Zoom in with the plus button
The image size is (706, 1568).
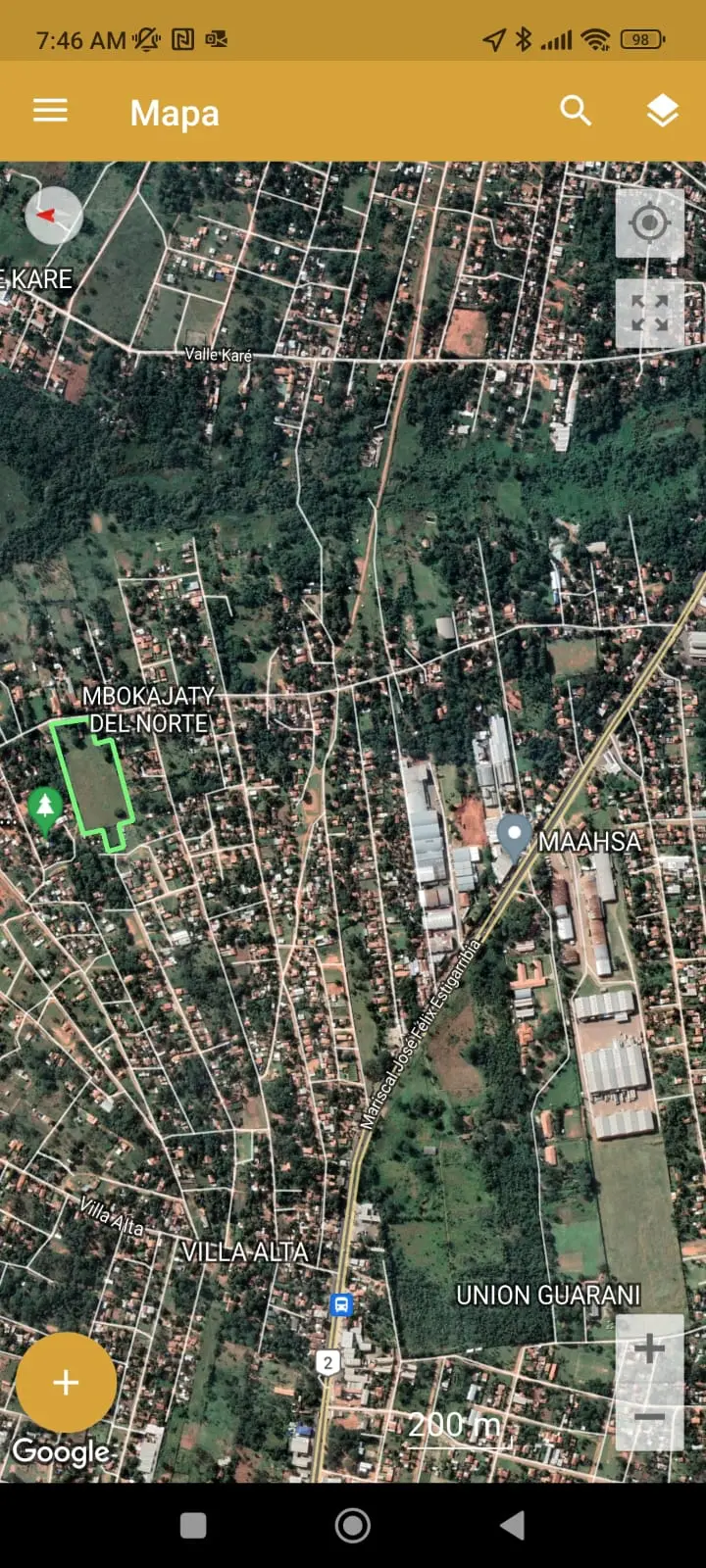click(x=649, y=1348)
